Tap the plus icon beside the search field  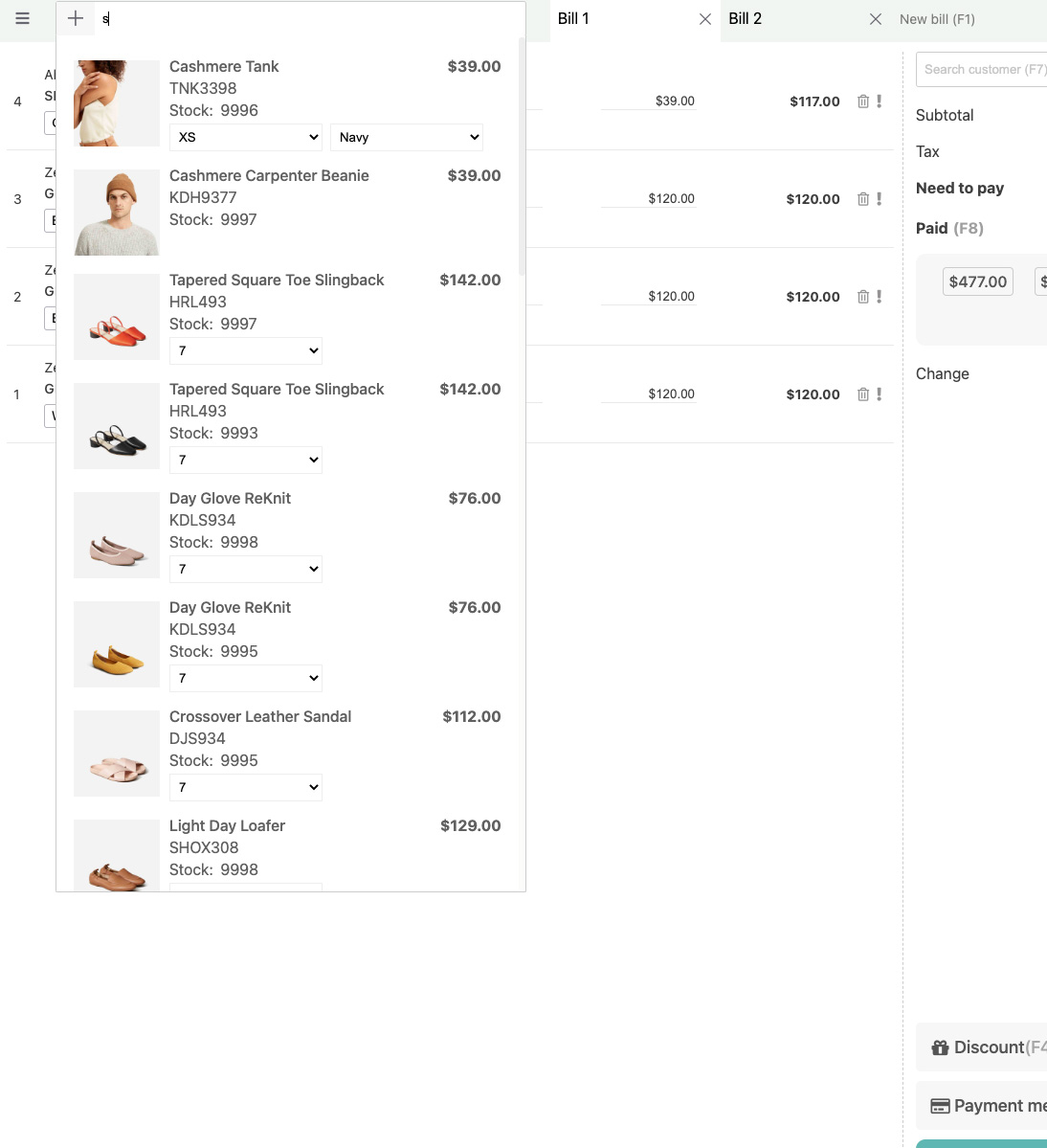pos(76,18)
